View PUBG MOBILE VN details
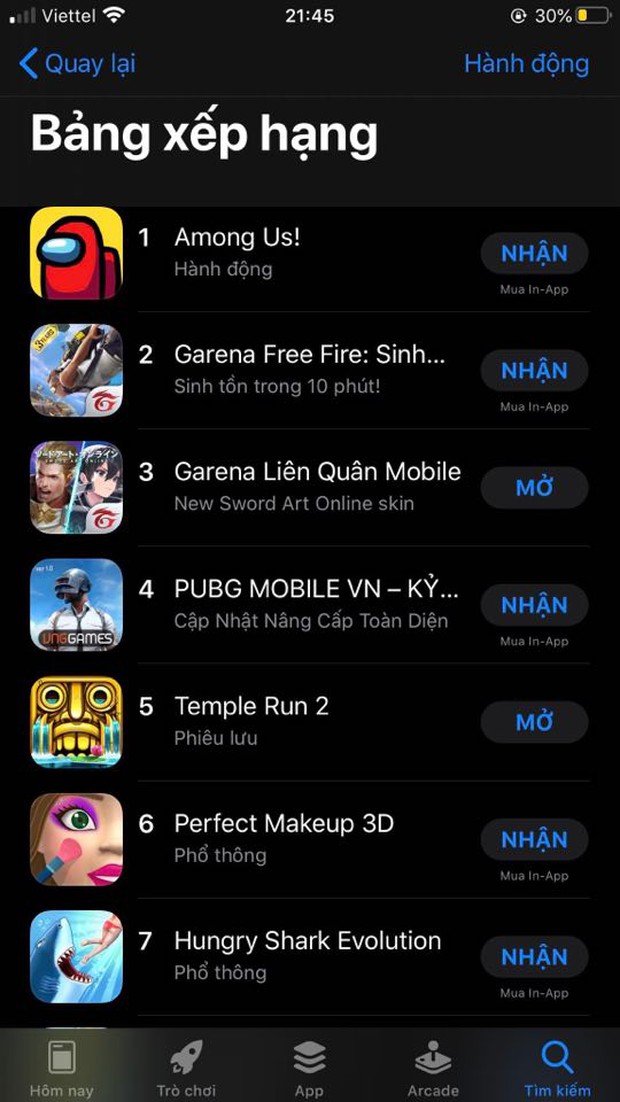The image size is (620, 1102). [316, 589]
